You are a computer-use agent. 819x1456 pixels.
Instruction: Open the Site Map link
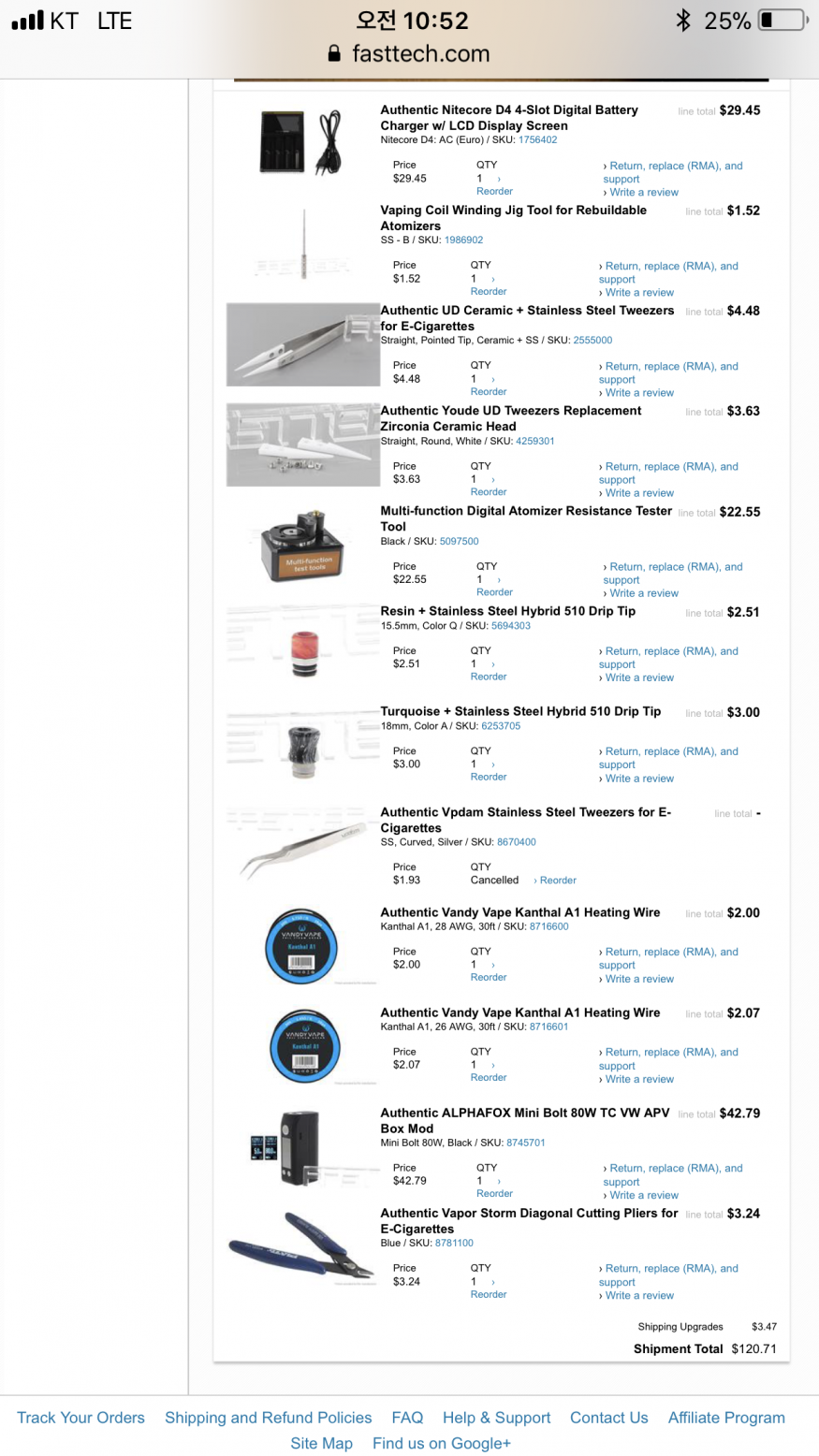point(321,1443)
